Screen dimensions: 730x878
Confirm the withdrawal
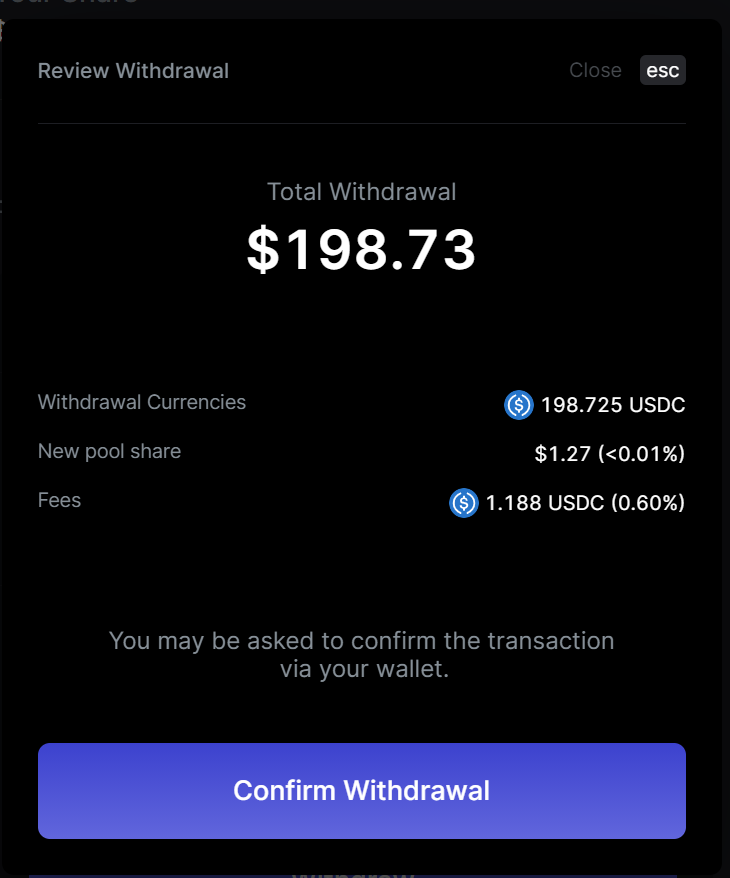(x=361, y=790)
